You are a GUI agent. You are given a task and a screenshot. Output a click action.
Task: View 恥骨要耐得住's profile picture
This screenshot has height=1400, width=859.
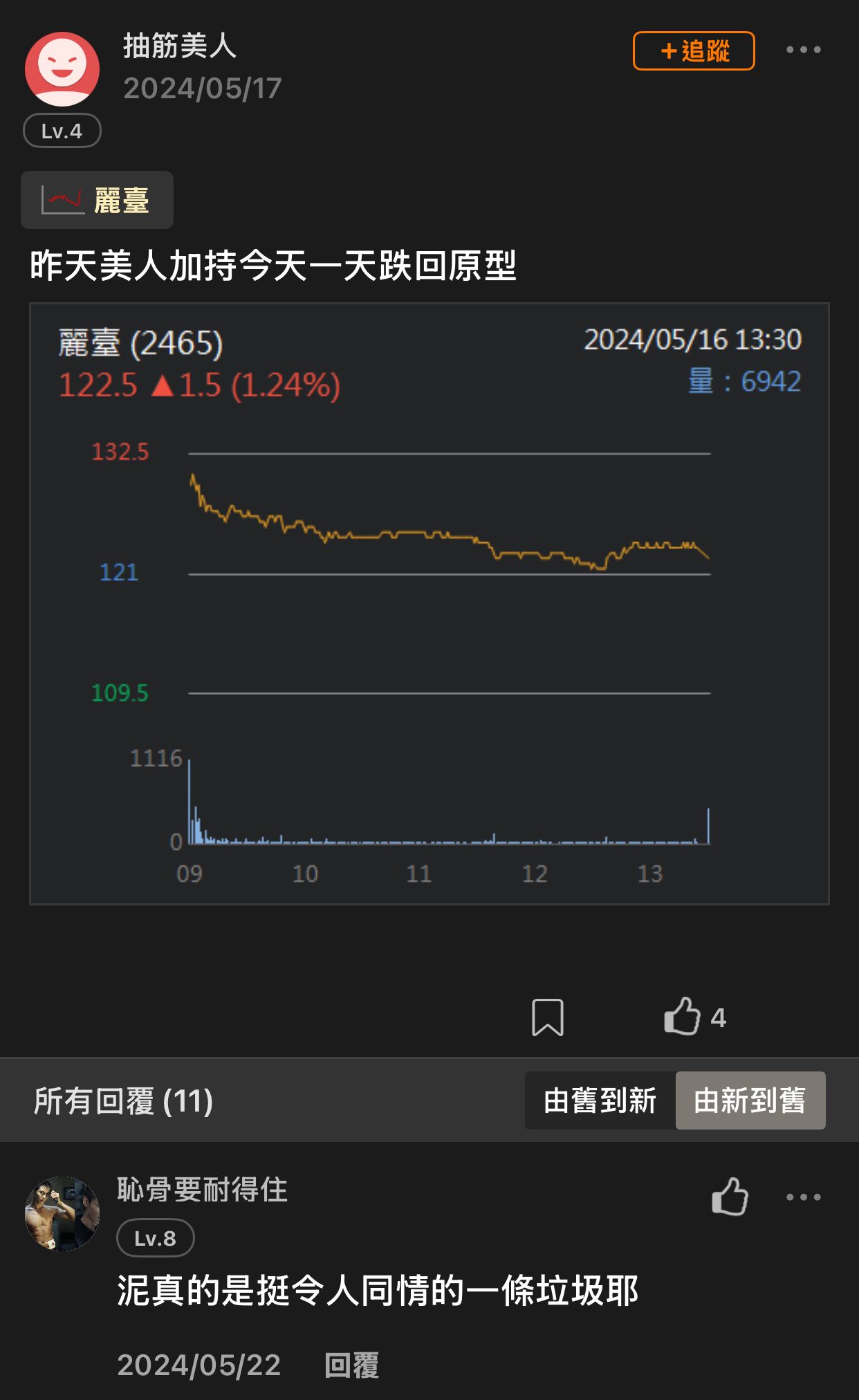tap(62, 1213)
